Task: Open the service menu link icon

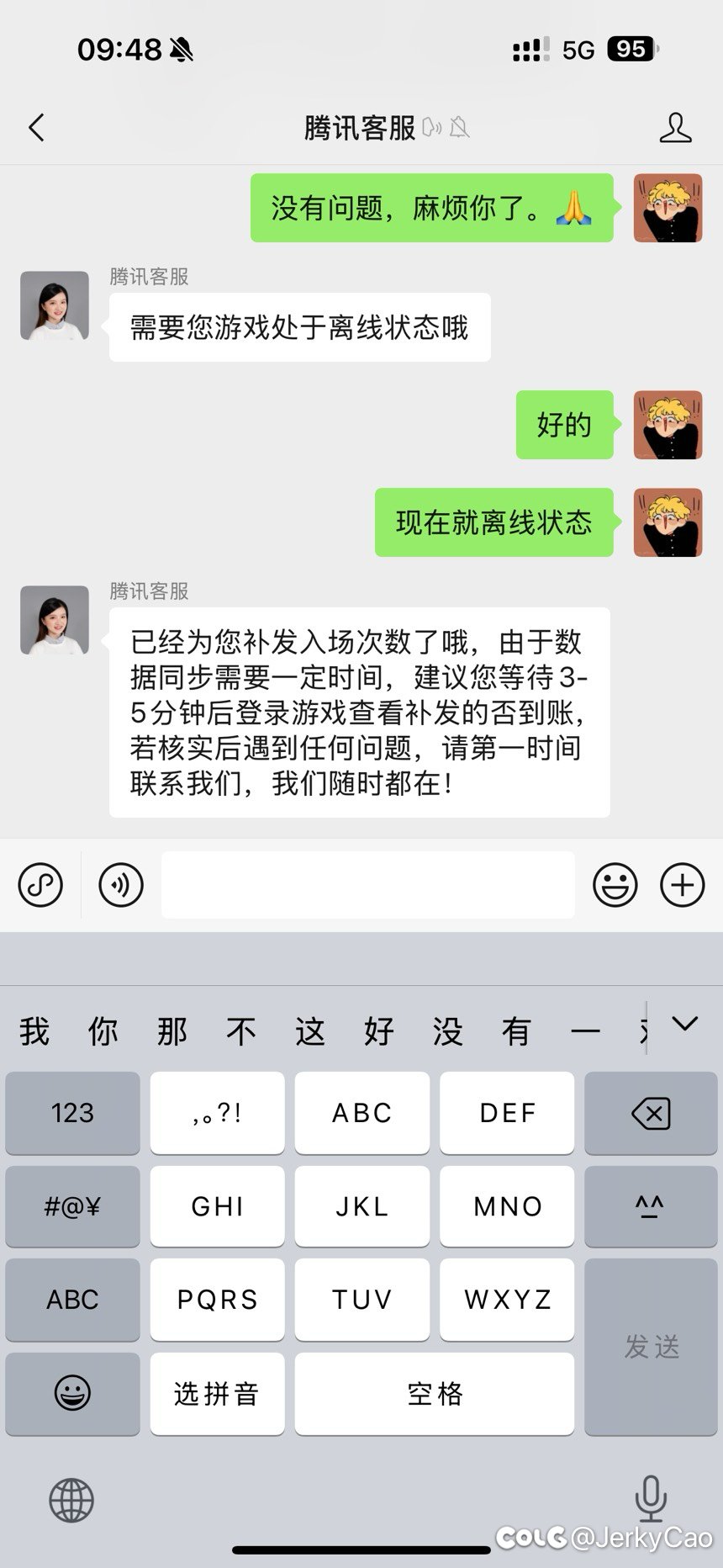Action: pos(40,885)
